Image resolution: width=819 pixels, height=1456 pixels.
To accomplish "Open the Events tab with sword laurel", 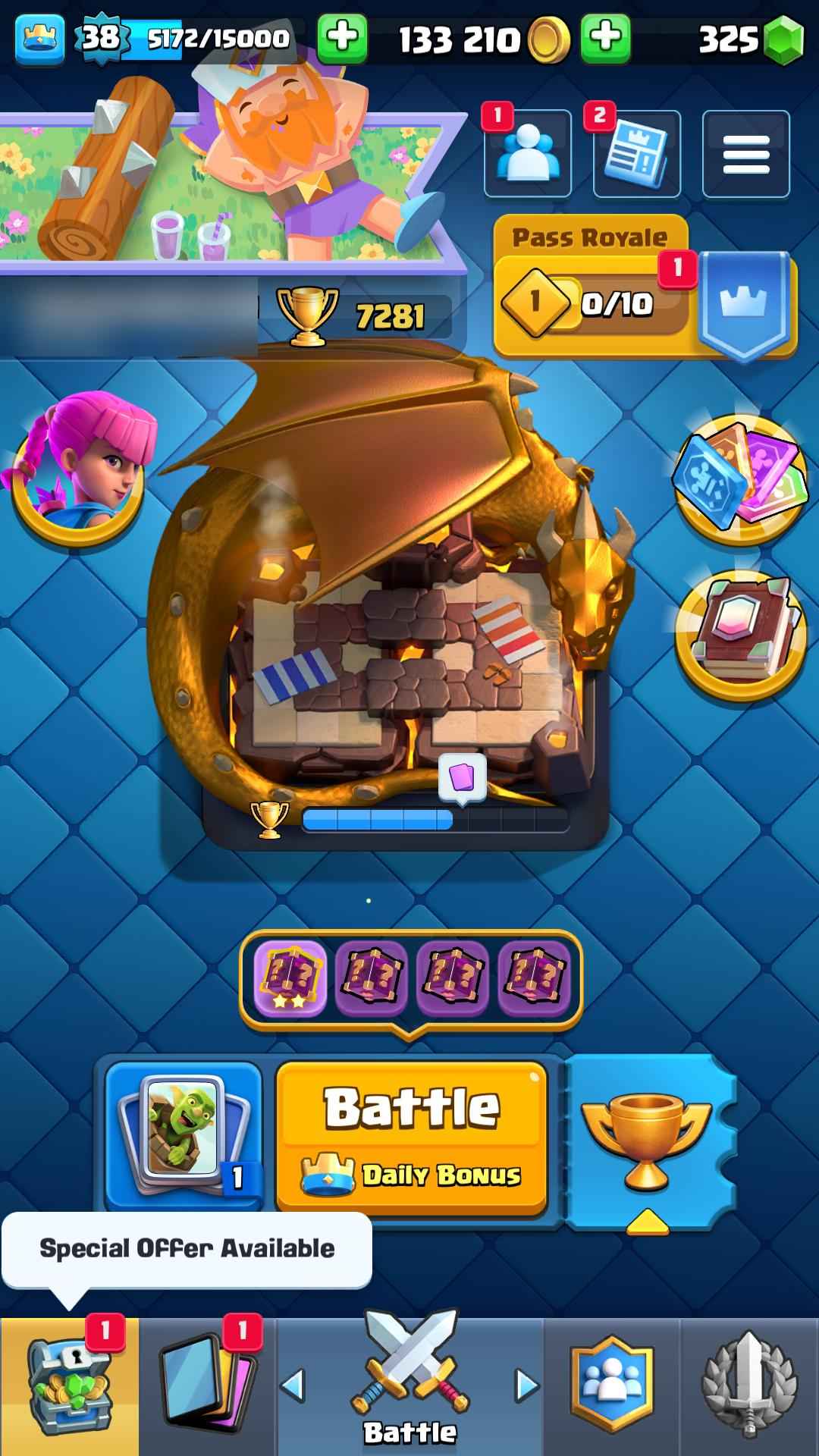I will (749, 1386).
